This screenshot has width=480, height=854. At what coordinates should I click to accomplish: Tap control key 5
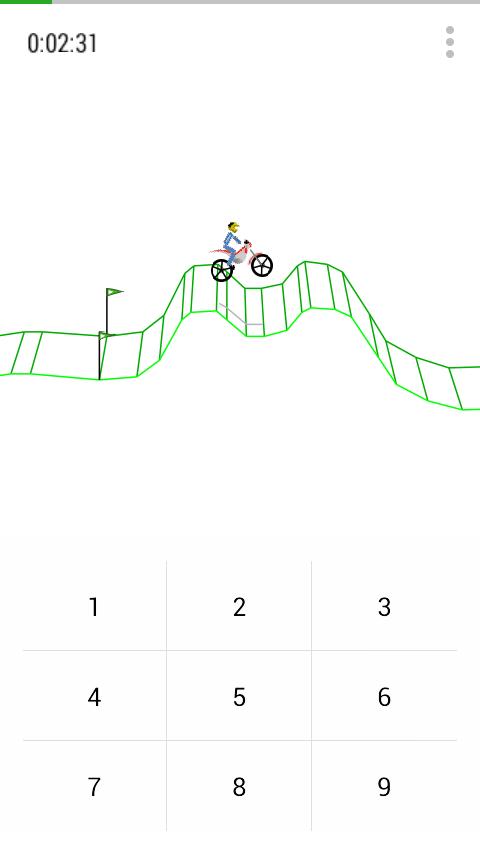[x=239, y=696]
